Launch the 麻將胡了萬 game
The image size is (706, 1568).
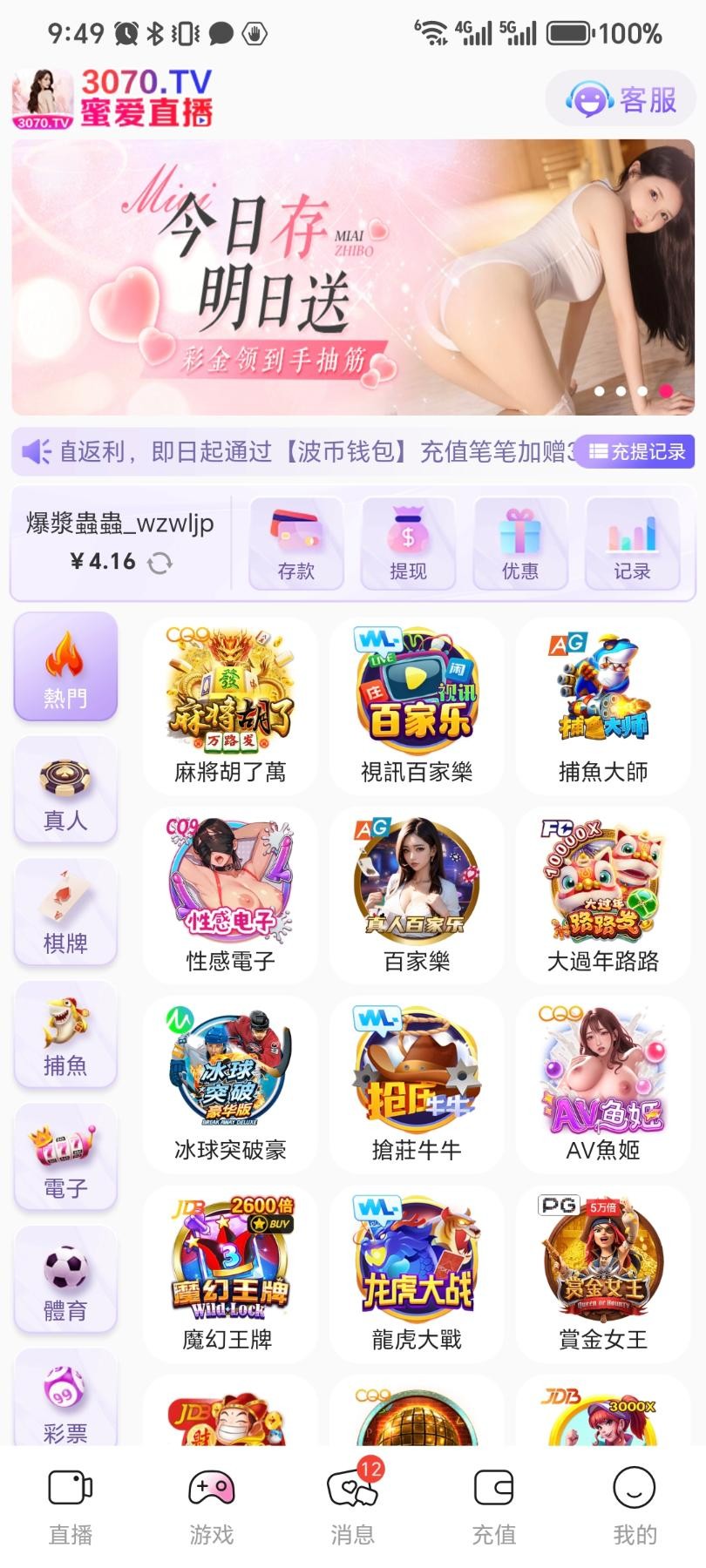(230, 706)
